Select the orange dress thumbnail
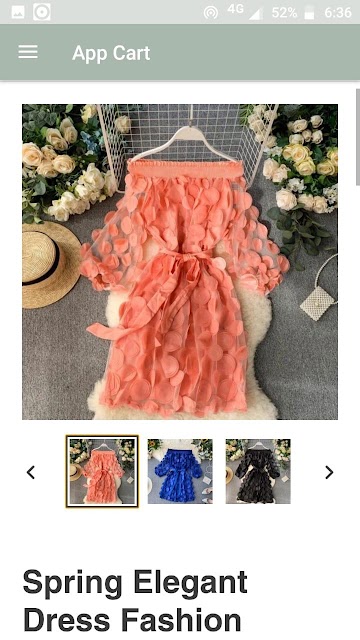The width and height of the screenshot is (360, 640). [102, 471]
